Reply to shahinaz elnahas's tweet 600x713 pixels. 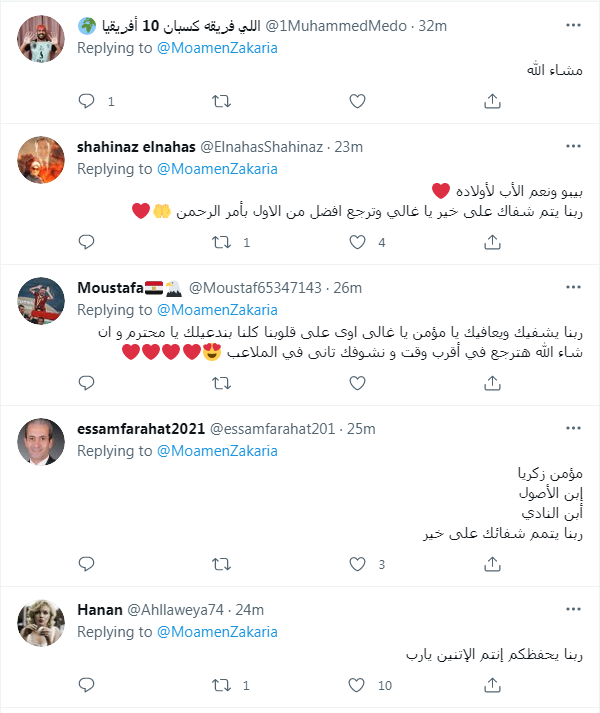click(86, 242)
